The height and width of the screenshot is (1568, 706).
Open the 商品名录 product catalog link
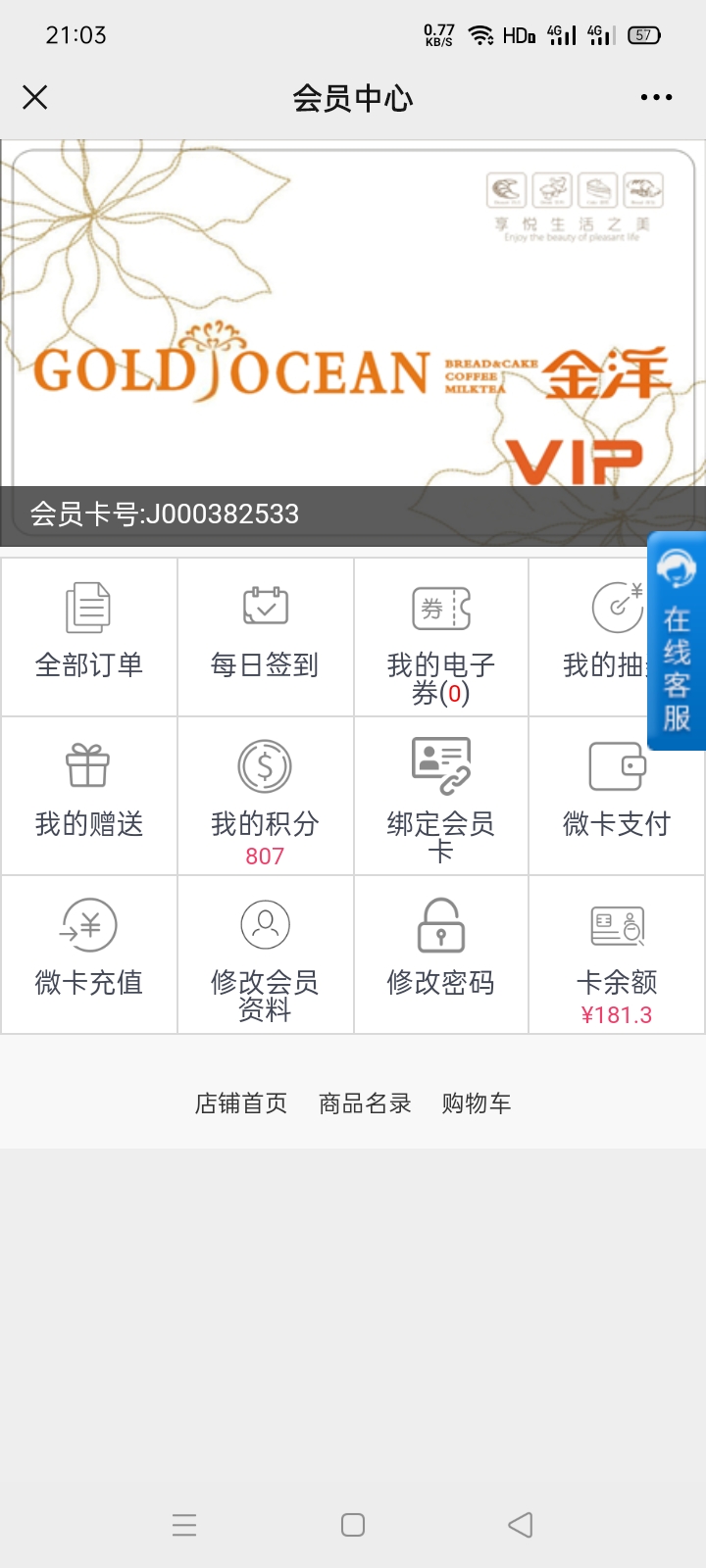365,1103
